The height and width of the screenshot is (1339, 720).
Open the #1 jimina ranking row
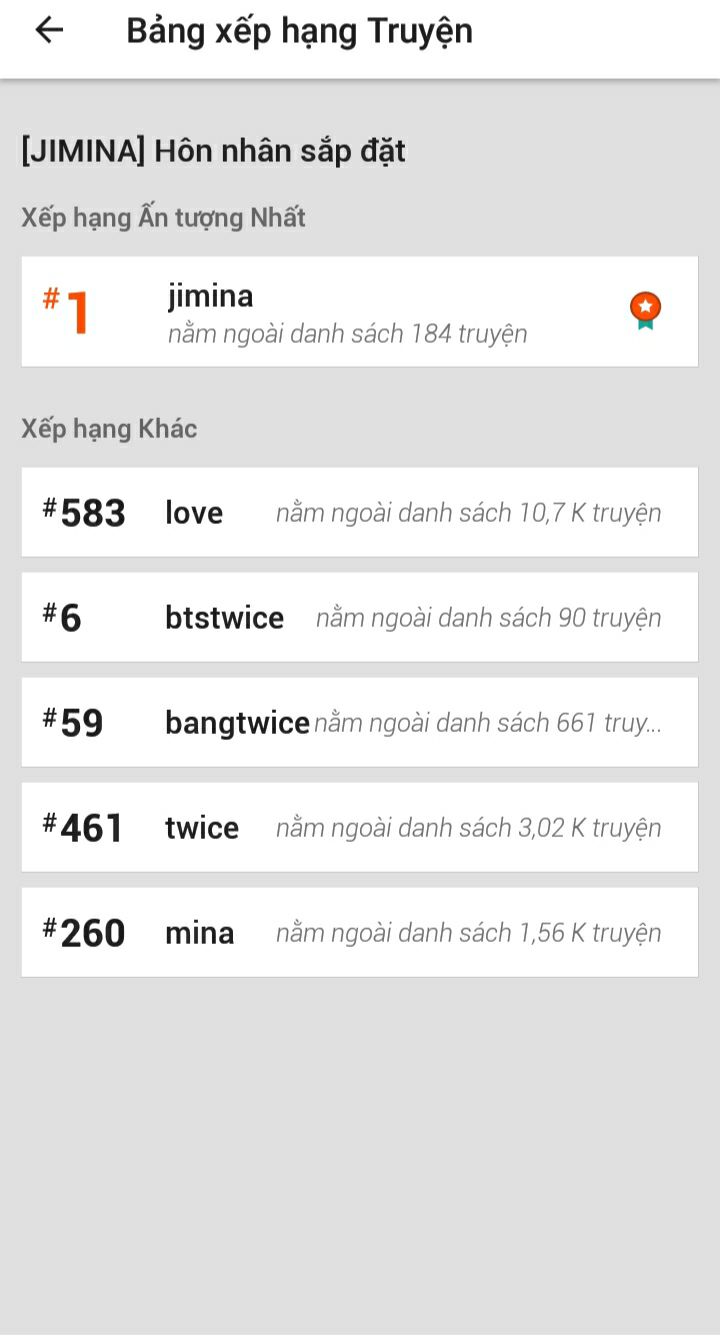pyautogui.click(x=360, y=312)
